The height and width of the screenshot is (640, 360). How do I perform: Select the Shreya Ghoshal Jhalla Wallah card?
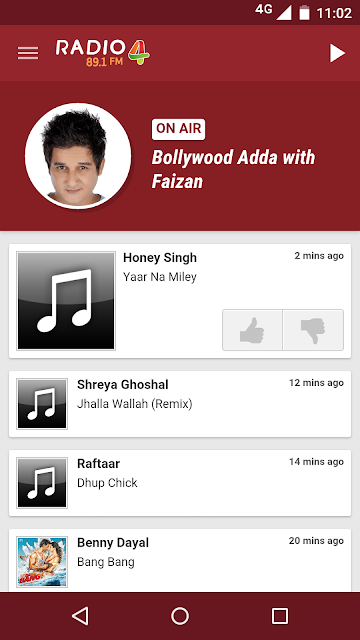pos(180,404)
